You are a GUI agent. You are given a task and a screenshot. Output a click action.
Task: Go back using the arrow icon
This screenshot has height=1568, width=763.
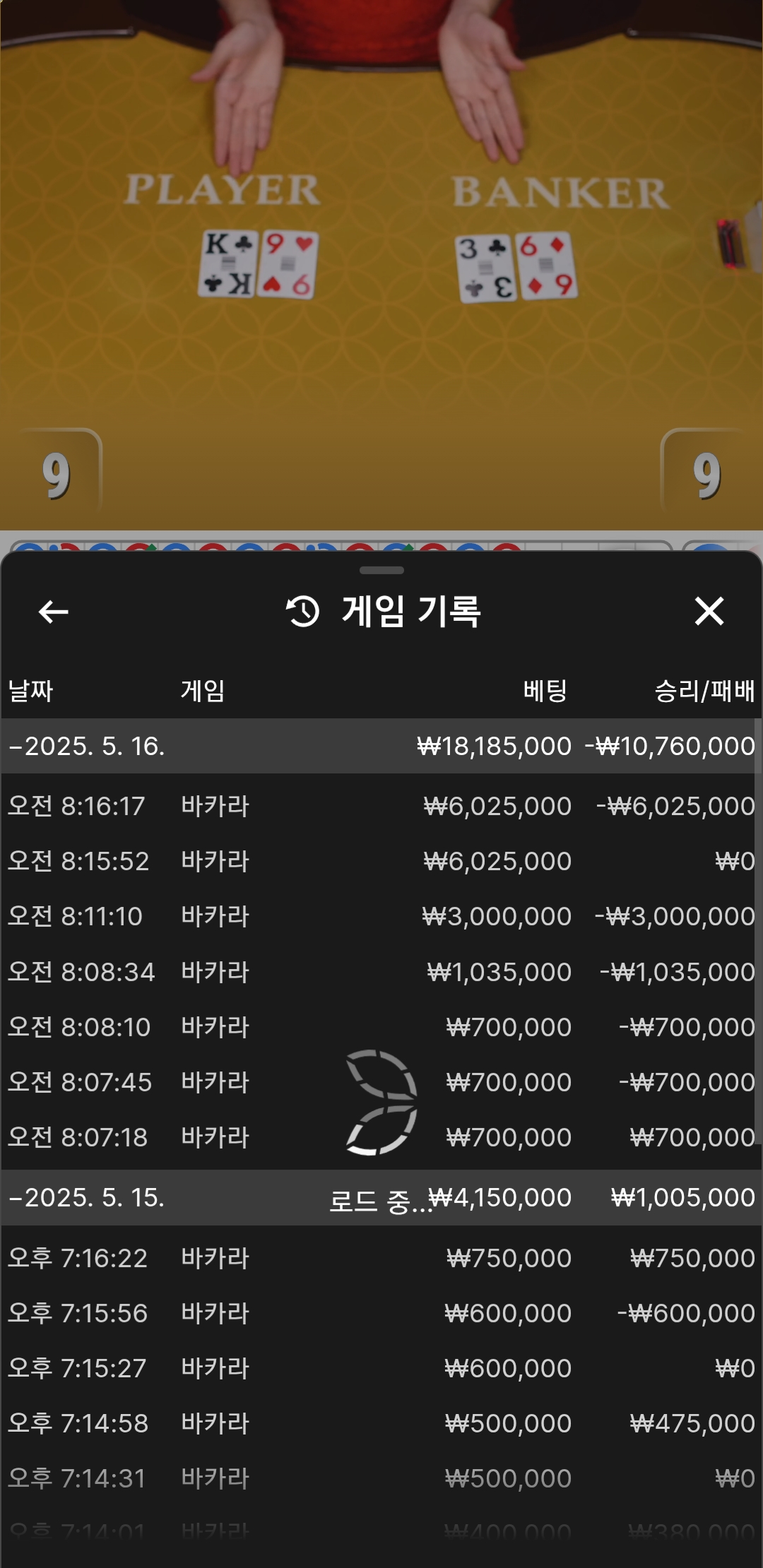[53, 612]
